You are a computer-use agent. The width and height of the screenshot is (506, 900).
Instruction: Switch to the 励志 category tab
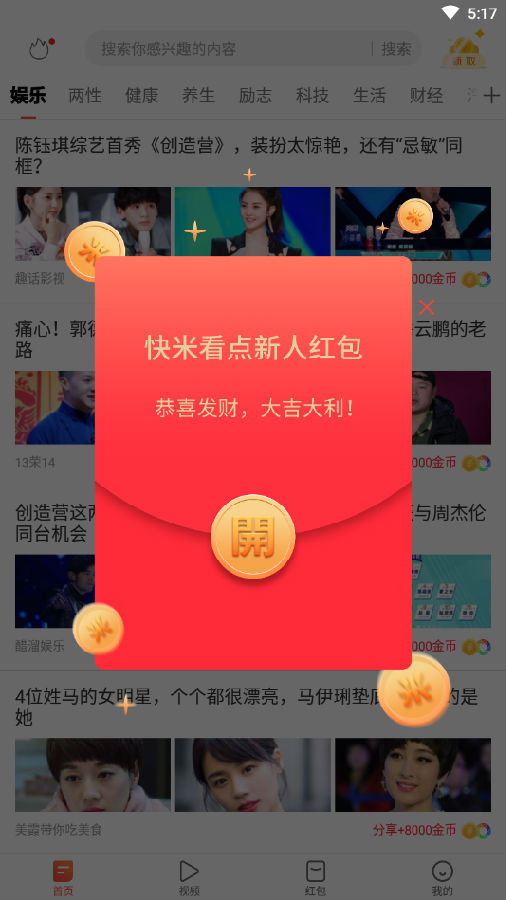pyautogui.click(x=255, y=95)
